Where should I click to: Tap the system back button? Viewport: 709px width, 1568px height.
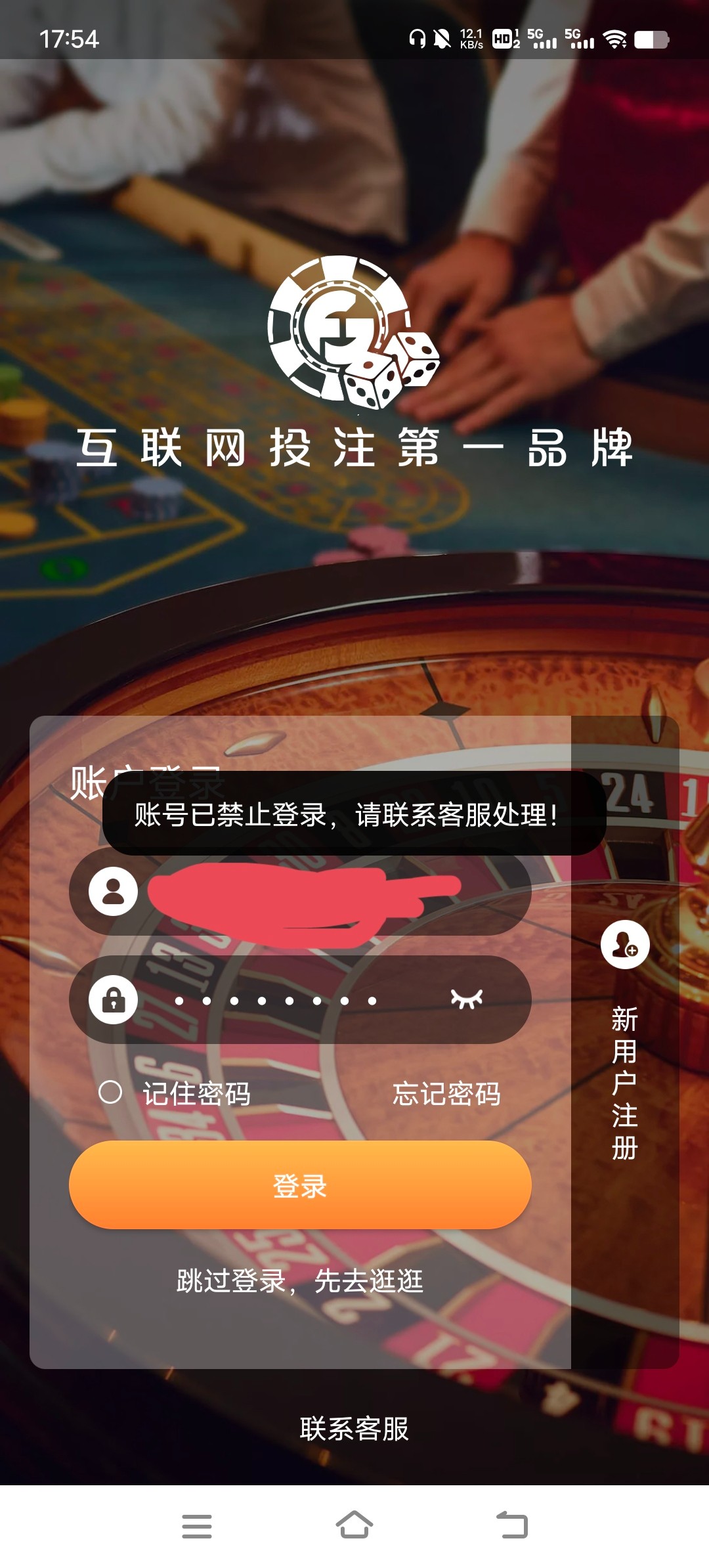tap(512, 1525)
